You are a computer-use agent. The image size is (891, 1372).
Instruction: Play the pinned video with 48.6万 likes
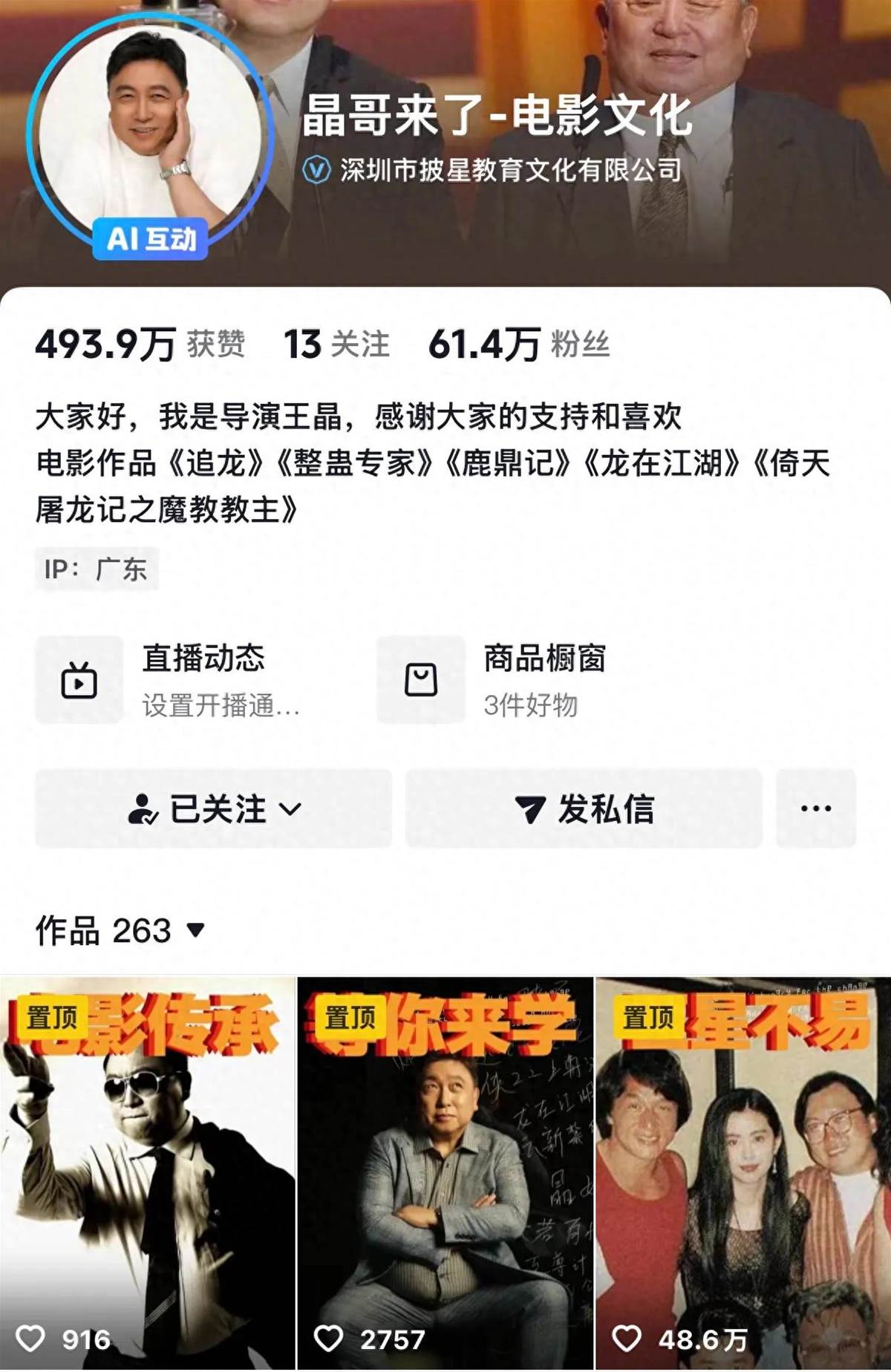coord(742,1173)
